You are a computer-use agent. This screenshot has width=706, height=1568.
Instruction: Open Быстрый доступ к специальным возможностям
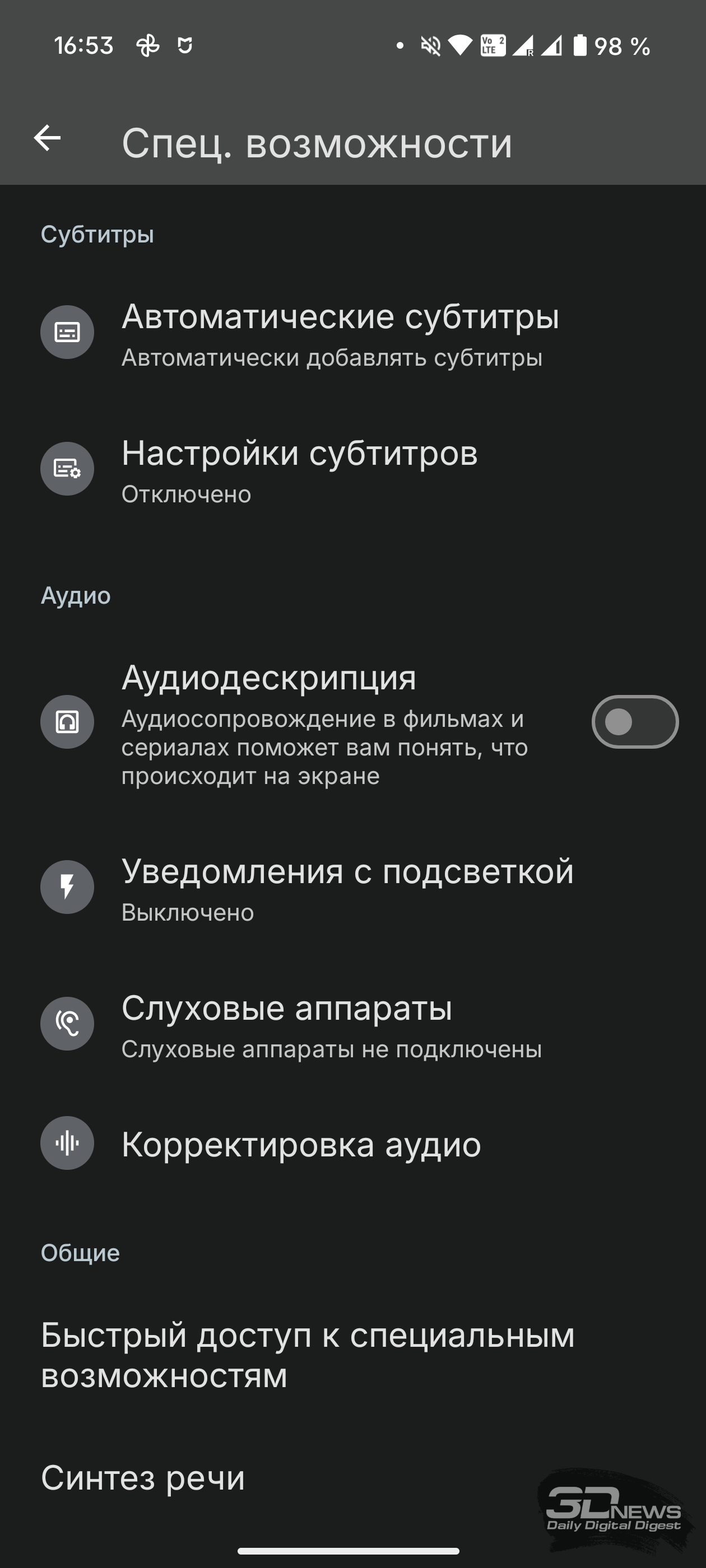tap(352, 1355)
